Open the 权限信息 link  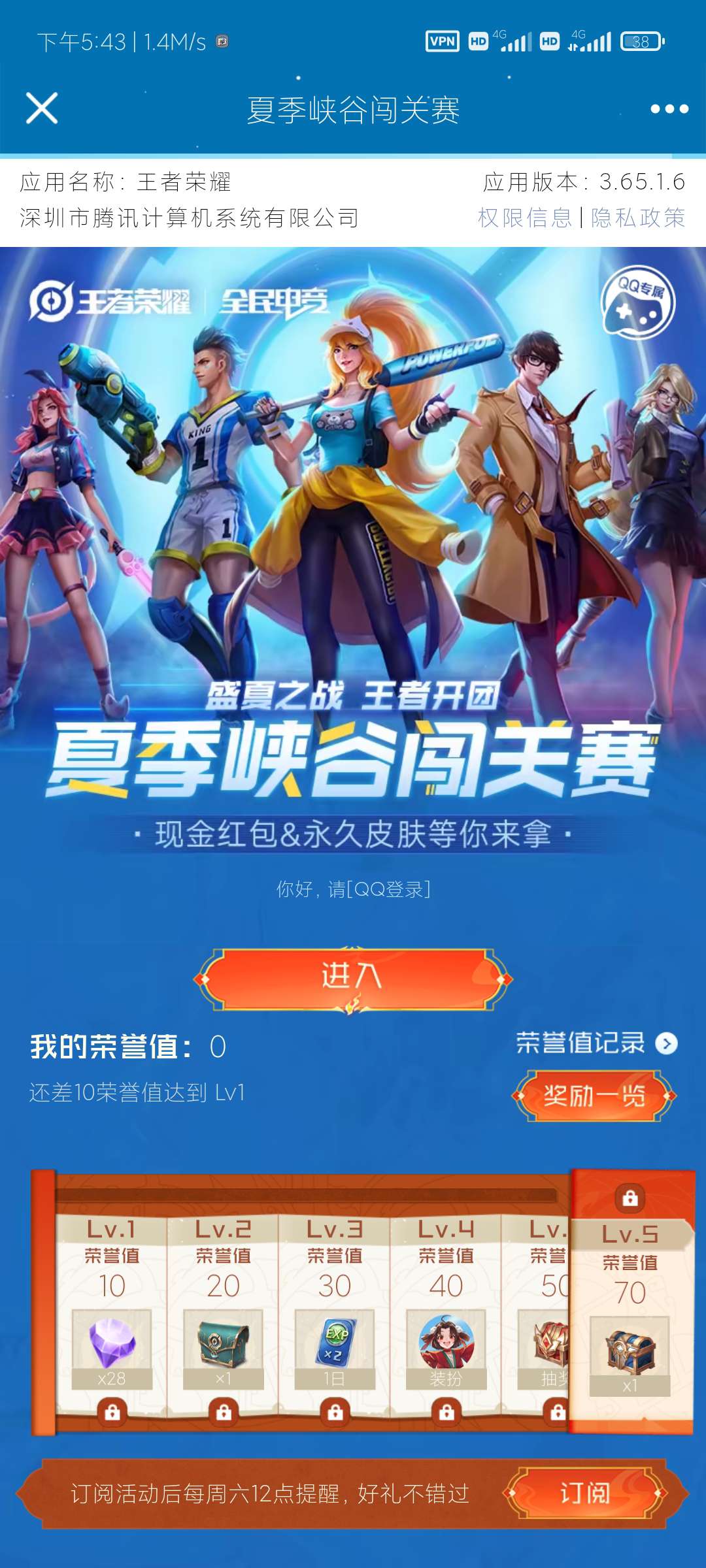pyautogui.click(x=524, y=218)
